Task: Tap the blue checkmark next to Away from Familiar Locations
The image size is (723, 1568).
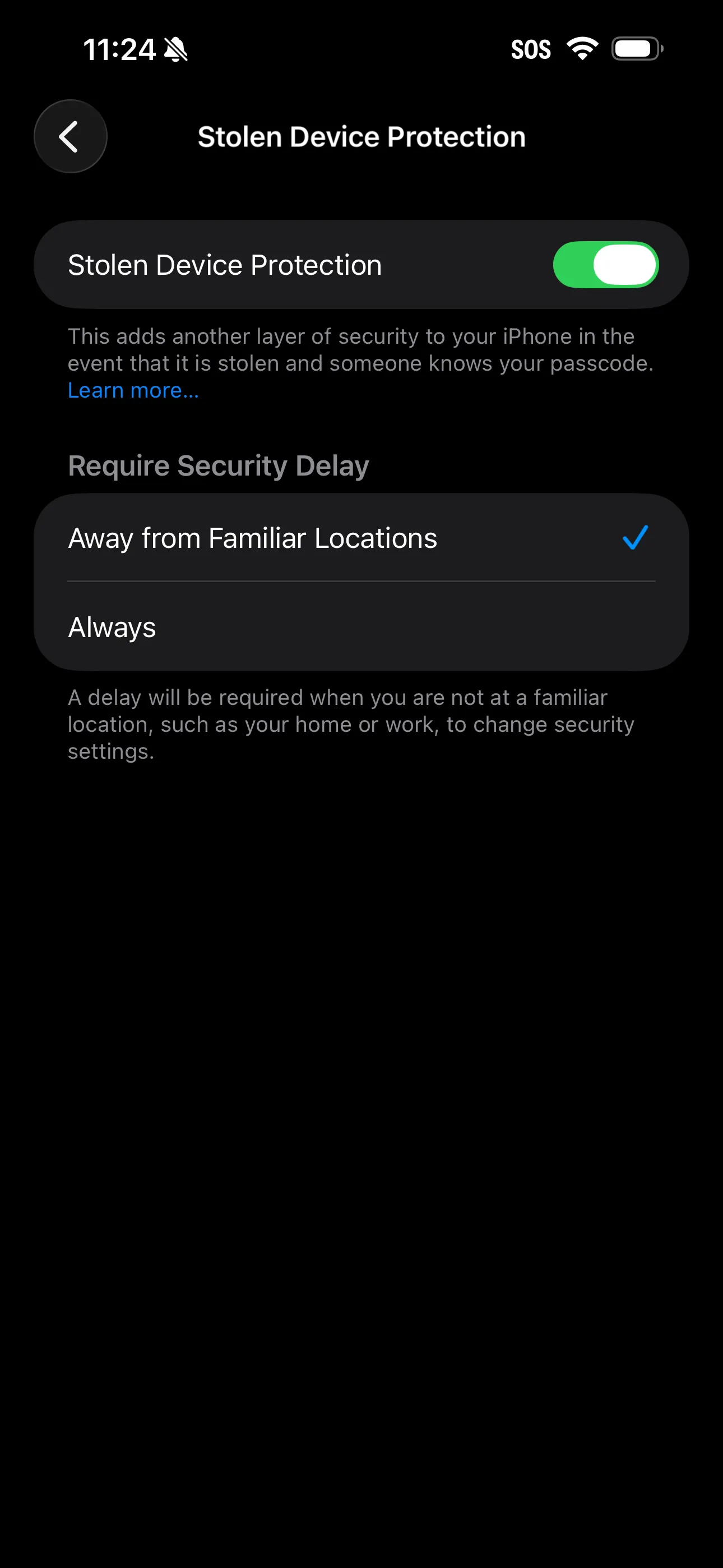Action: (636, 538)
